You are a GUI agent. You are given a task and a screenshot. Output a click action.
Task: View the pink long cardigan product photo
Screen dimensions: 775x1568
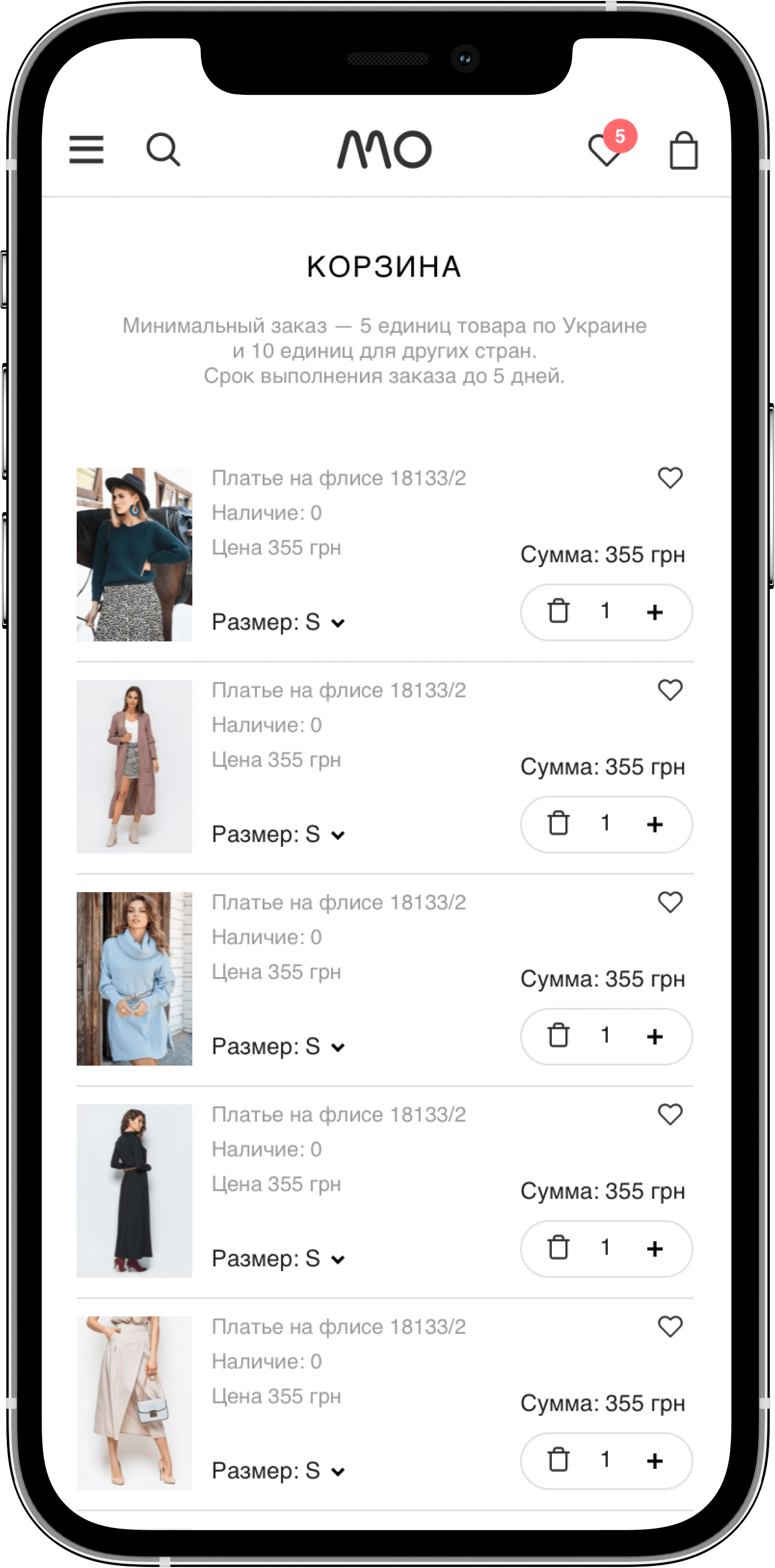pyautogui.click(x=134, y=766)
